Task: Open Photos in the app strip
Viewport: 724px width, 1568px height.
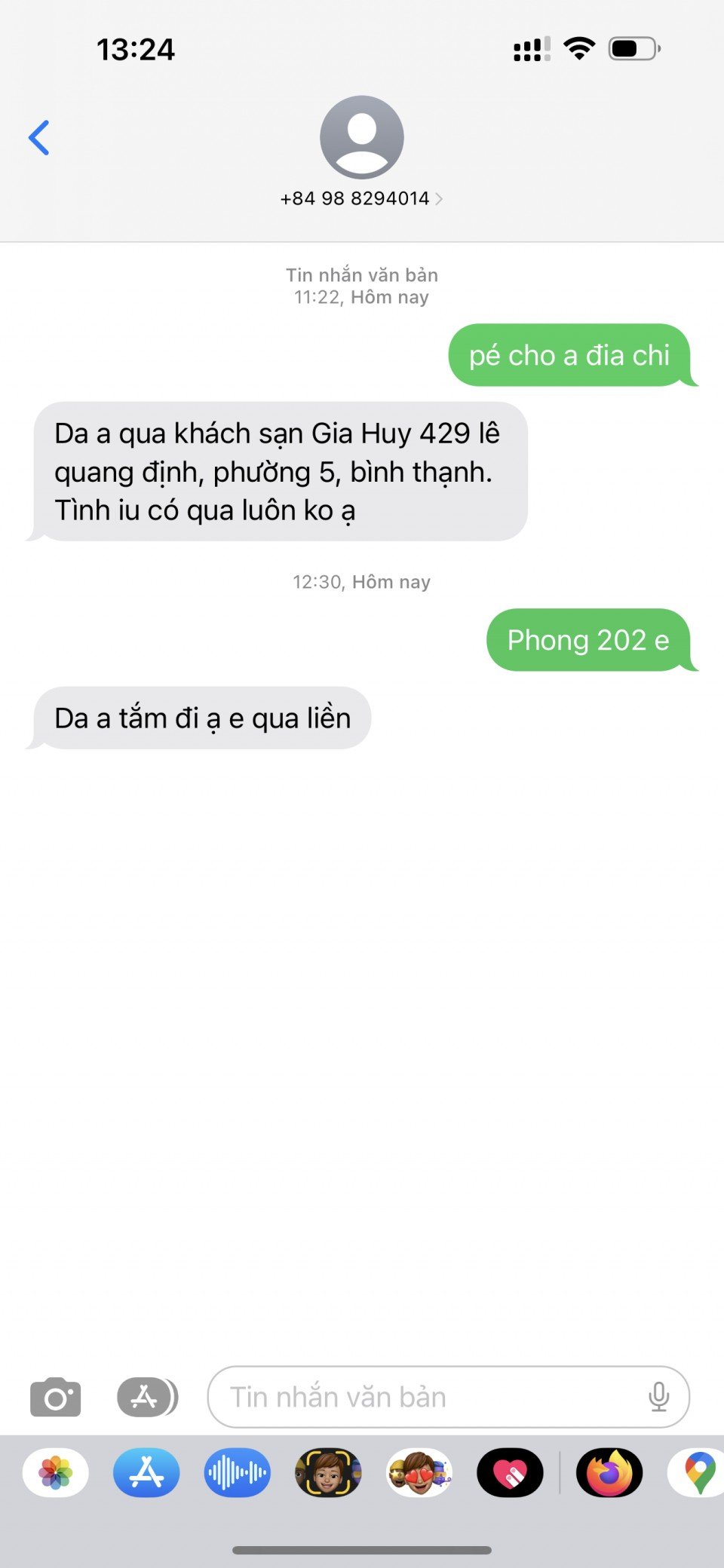Action: click(56, 1472)
